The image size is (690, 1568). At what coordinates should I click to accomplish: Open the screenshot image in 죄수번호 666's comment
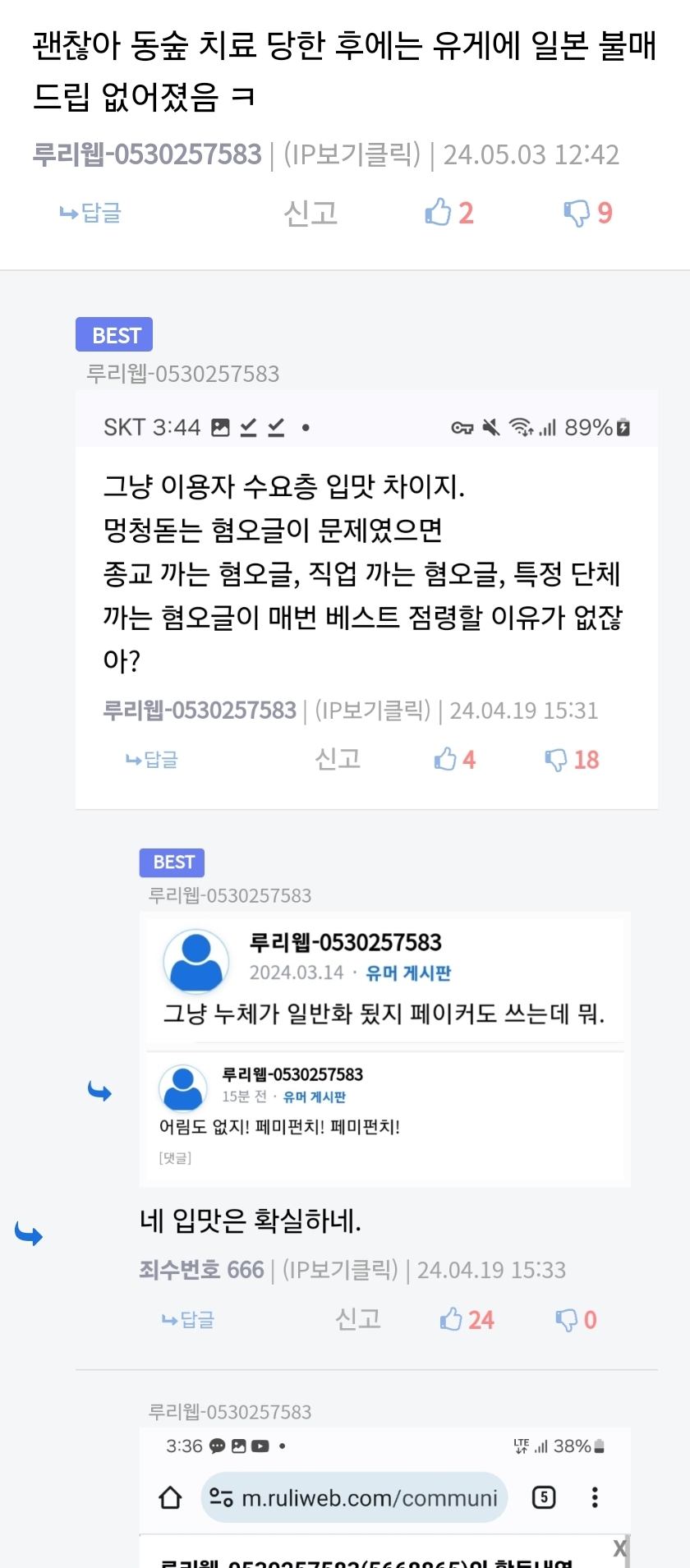(x=384, y=1049)
